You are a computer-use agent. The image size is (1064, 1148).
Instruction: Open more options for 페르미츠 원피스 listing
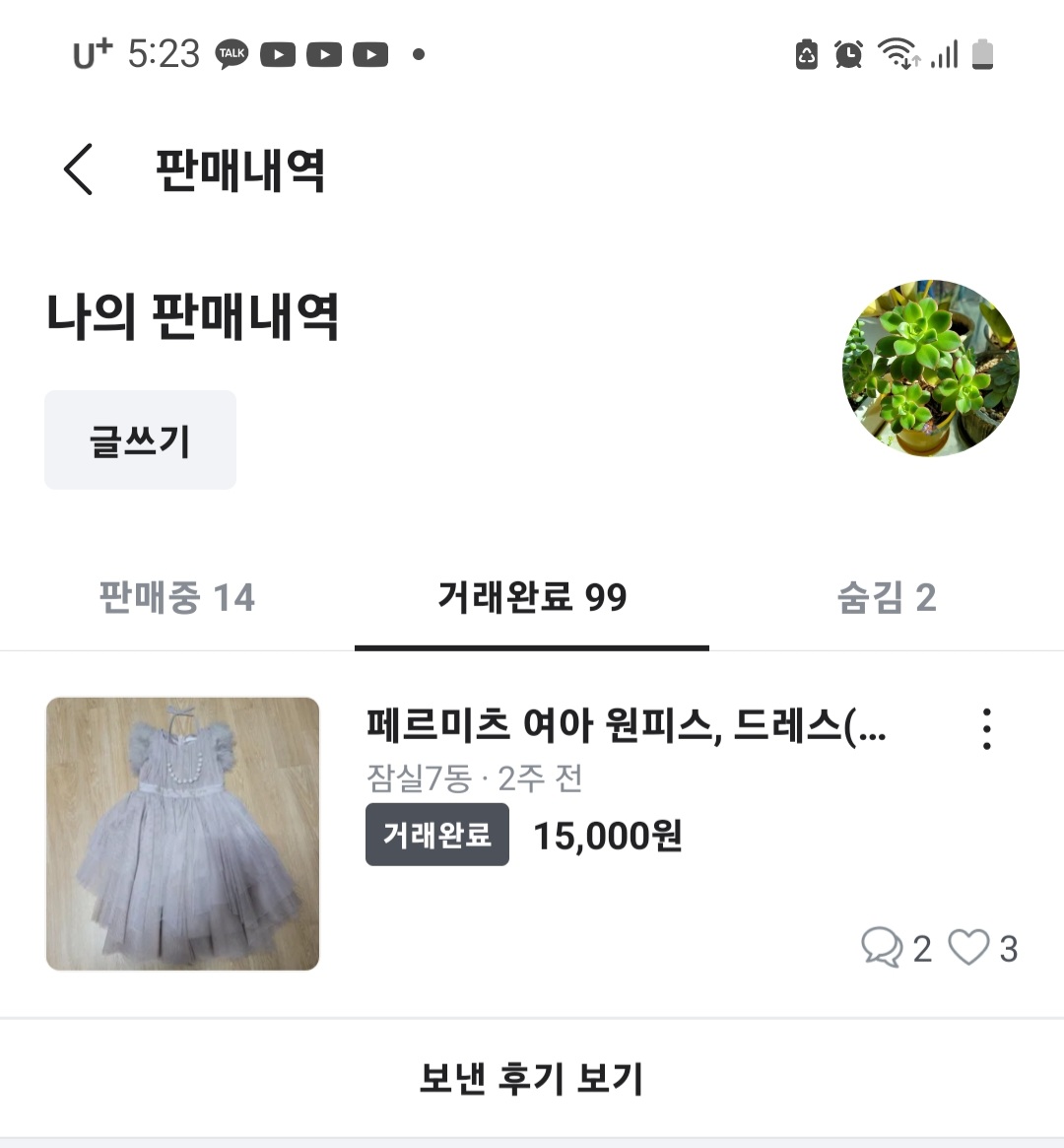[x=986, y=729]
